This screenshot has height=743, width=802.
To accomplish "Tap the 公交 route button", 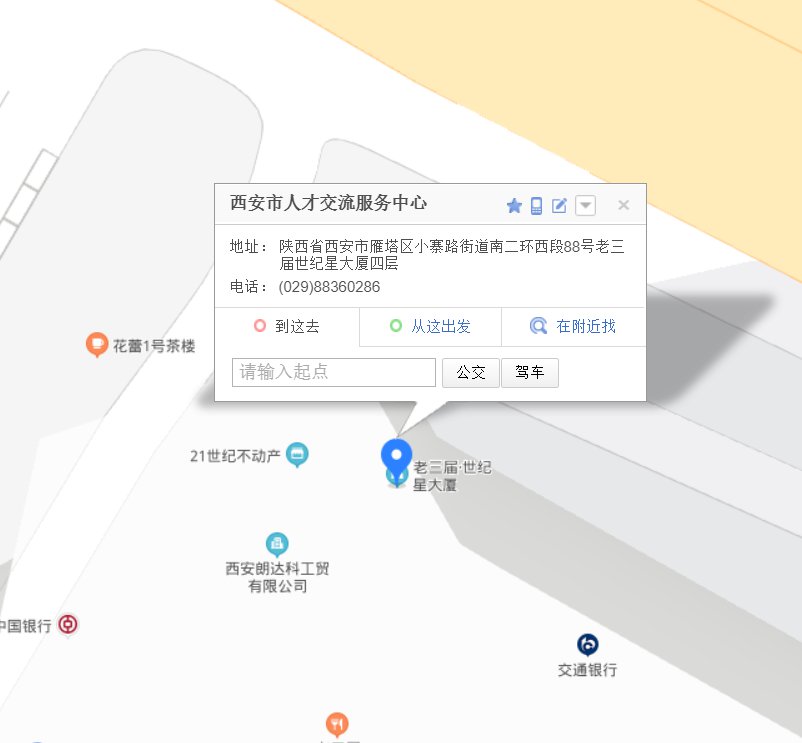I will click(470, 372).
